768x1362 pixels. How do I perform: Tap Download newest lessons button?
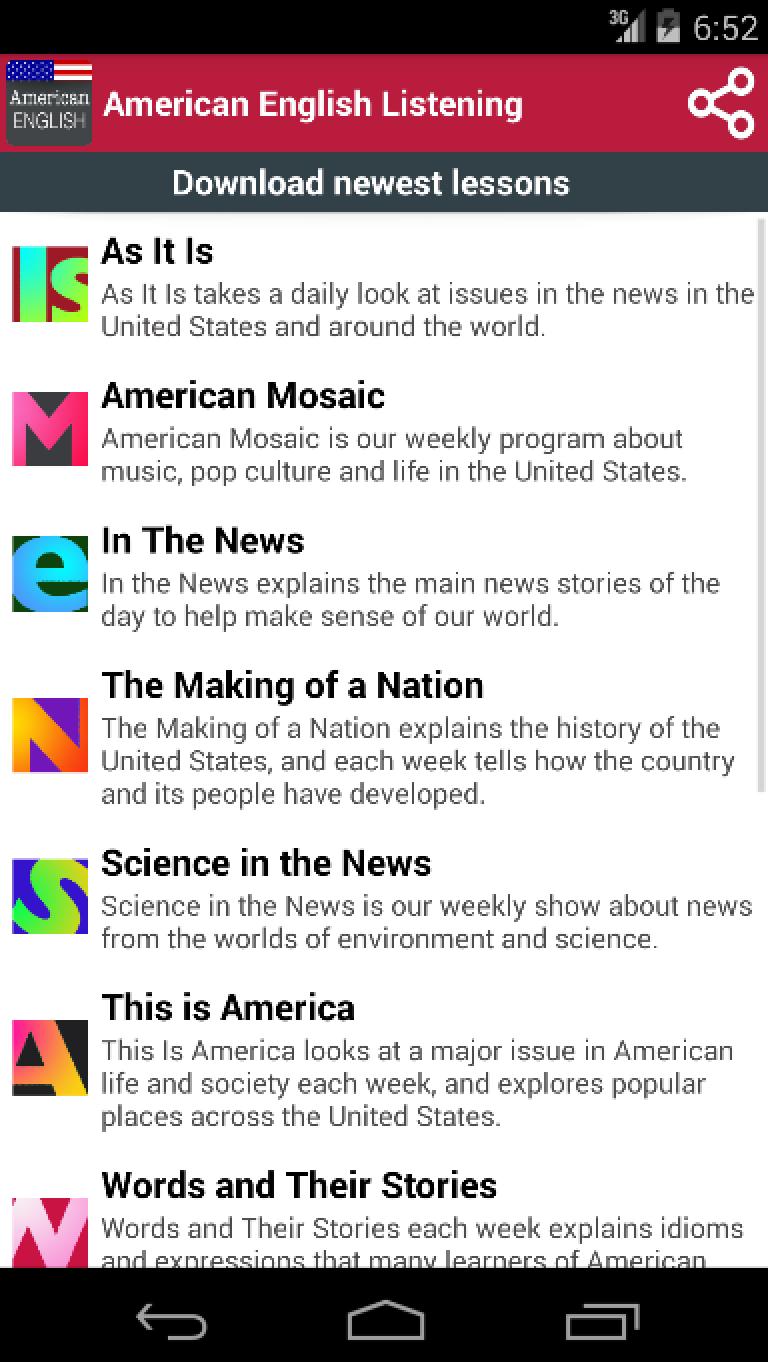pyautogui.click(x=371, y=183)
